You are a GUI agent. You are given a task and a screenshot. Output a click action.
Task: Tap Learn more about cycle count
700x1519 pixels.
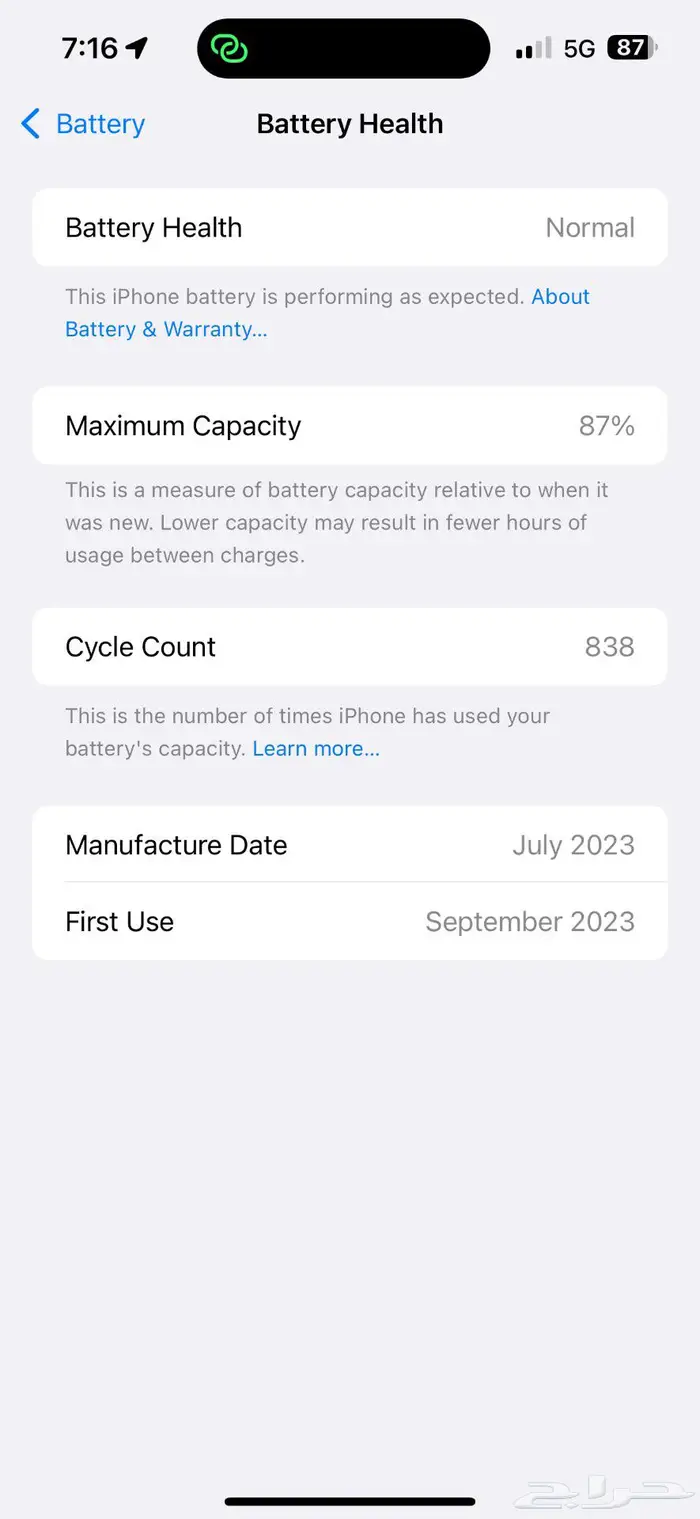(316, 748)
